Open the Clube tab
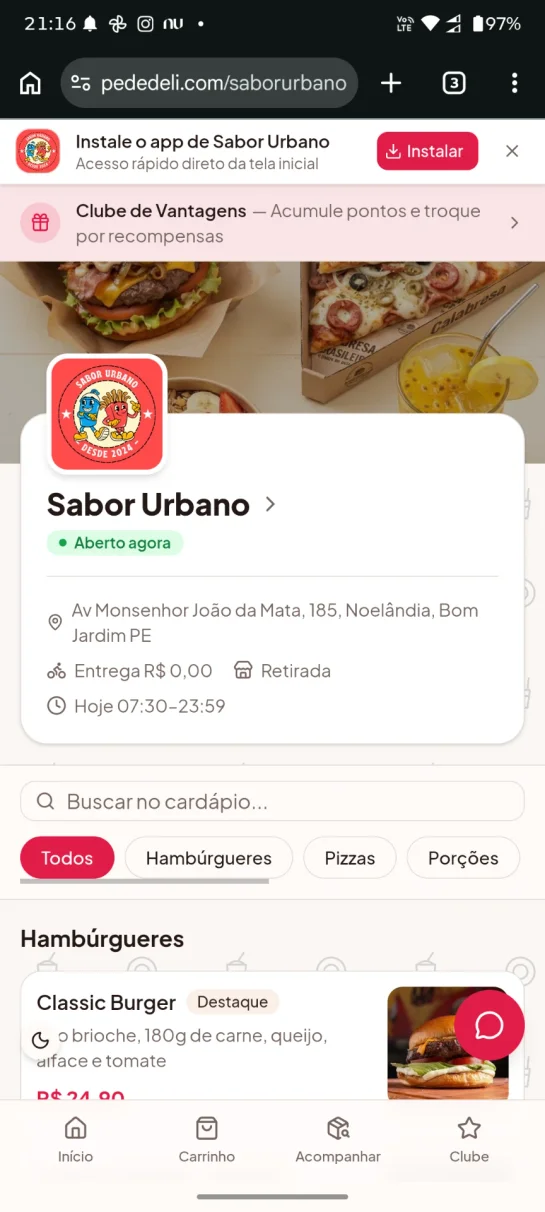 (469, 1140)
